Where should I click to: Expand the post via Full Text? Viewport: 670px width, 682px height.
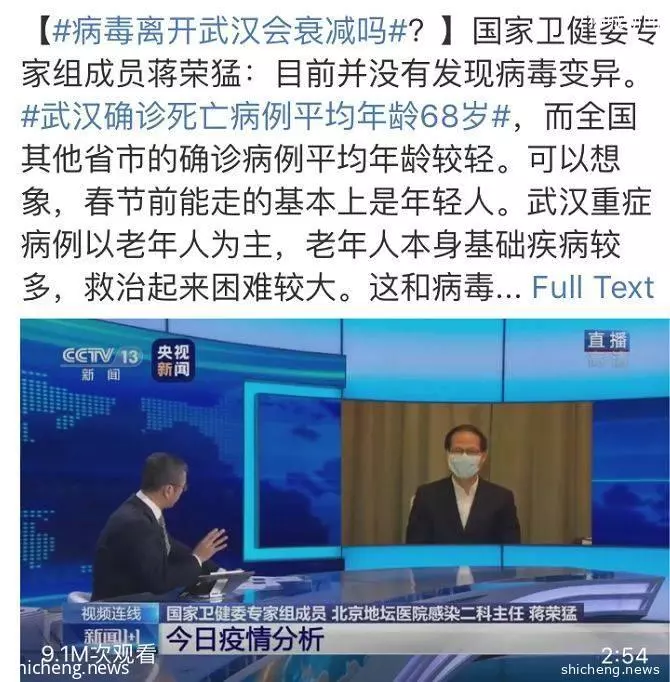(592, 287)
